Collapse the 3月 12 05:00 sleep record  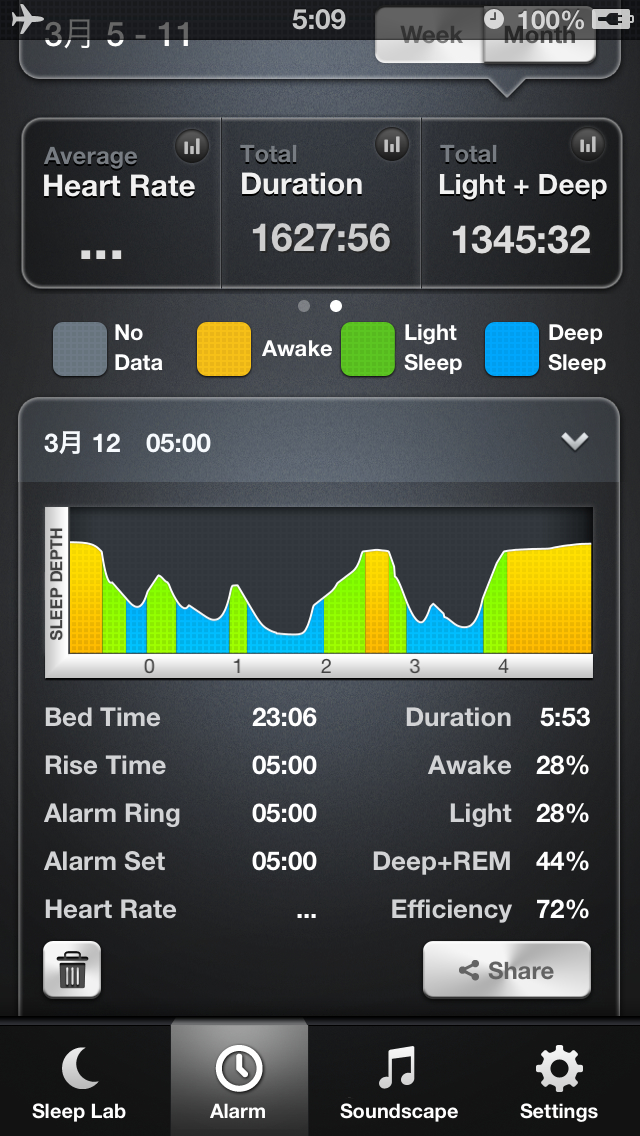pyautogui.click(x=575, y=441)
